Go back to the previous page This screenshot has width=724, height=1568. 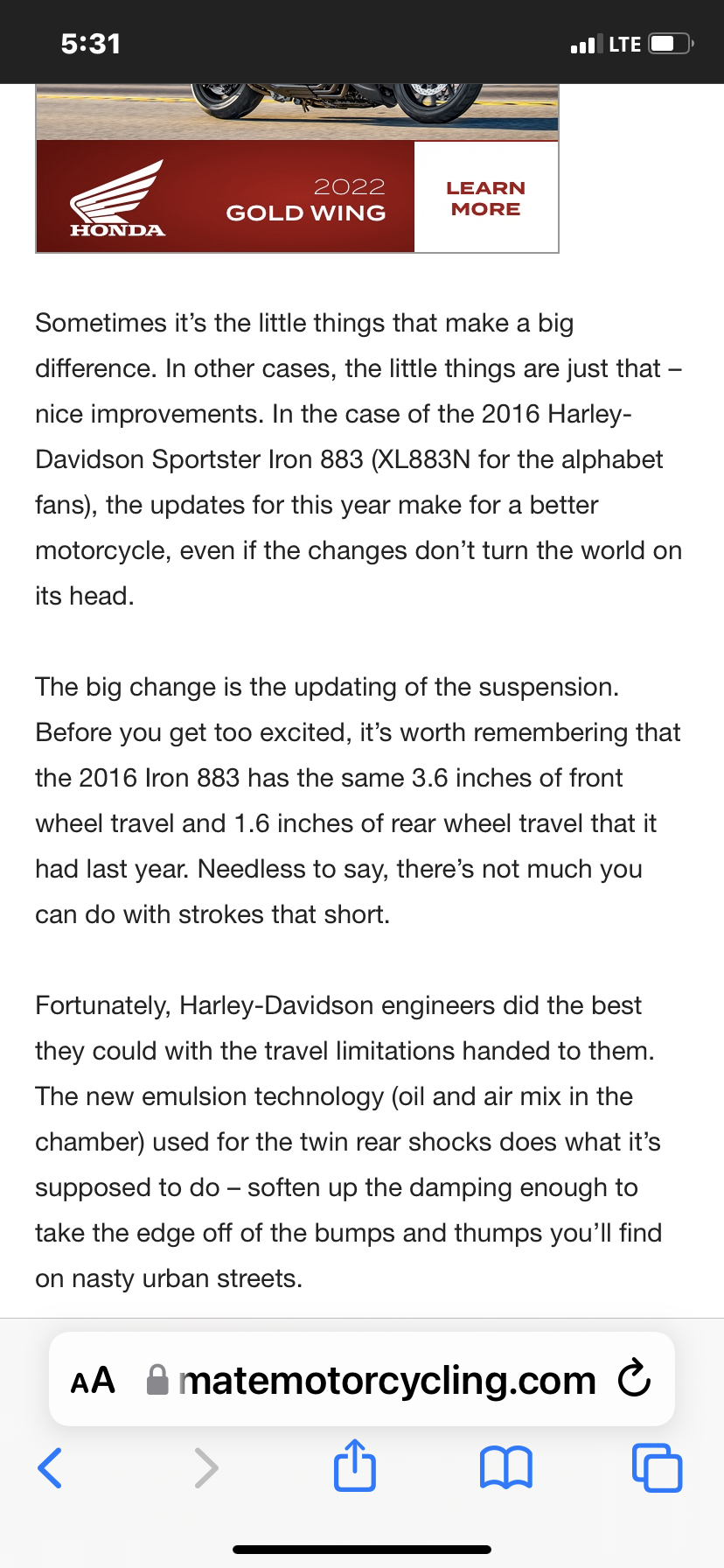pos(51,1467)
